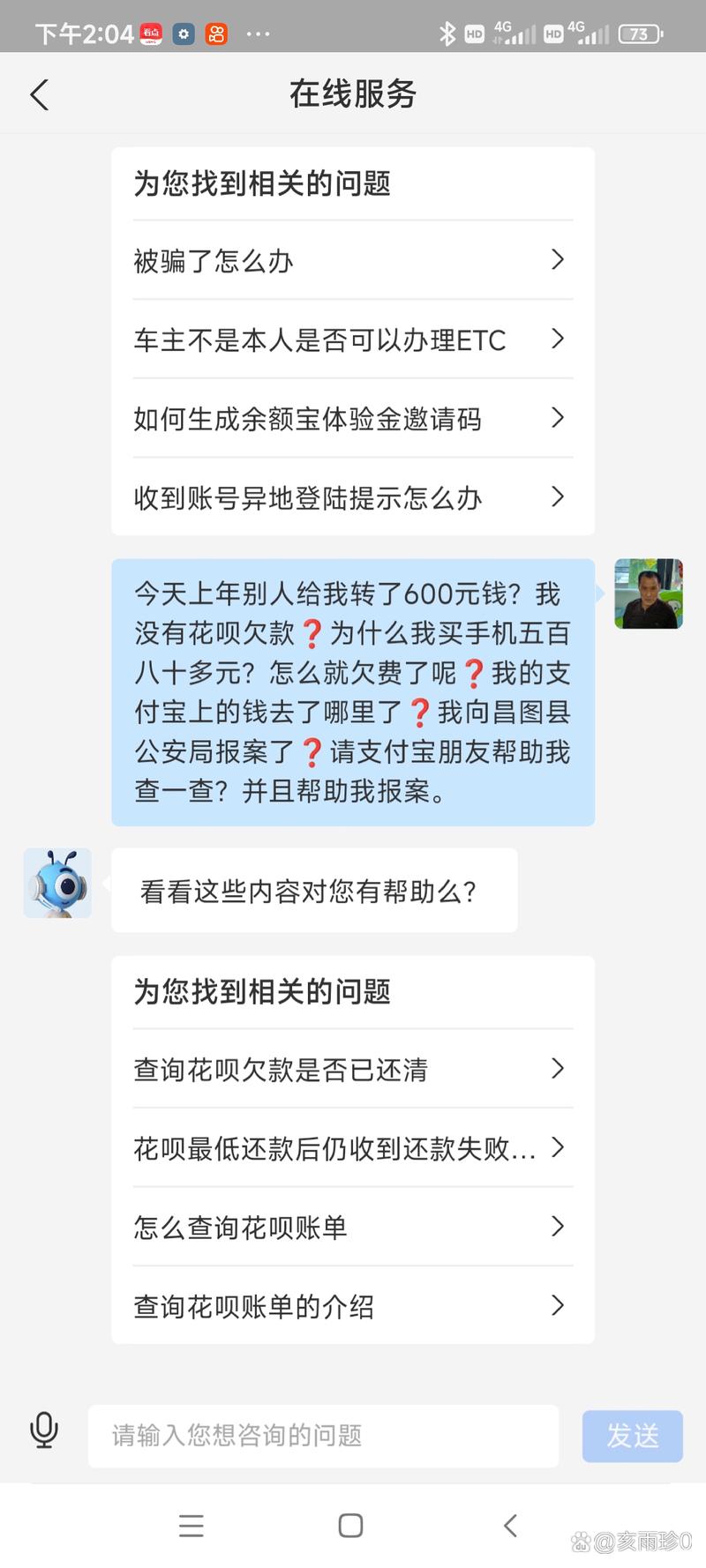706x1568 pixels.
Task: Expand the 怎么查询花呗账单 entry
Action: [352, 1227]
